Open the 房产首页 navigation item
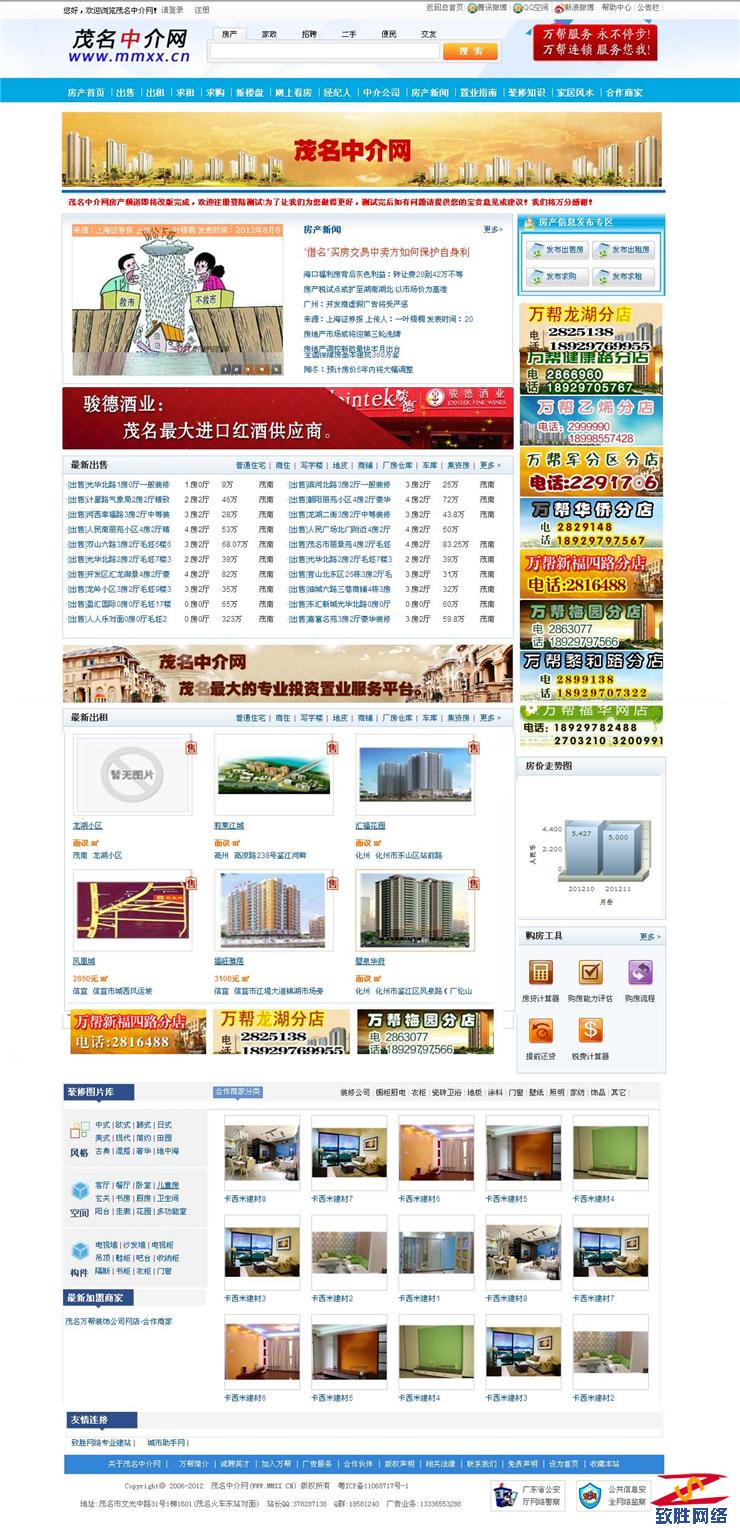This screenshot has width=740, height=1528. [x=86, y=93]
